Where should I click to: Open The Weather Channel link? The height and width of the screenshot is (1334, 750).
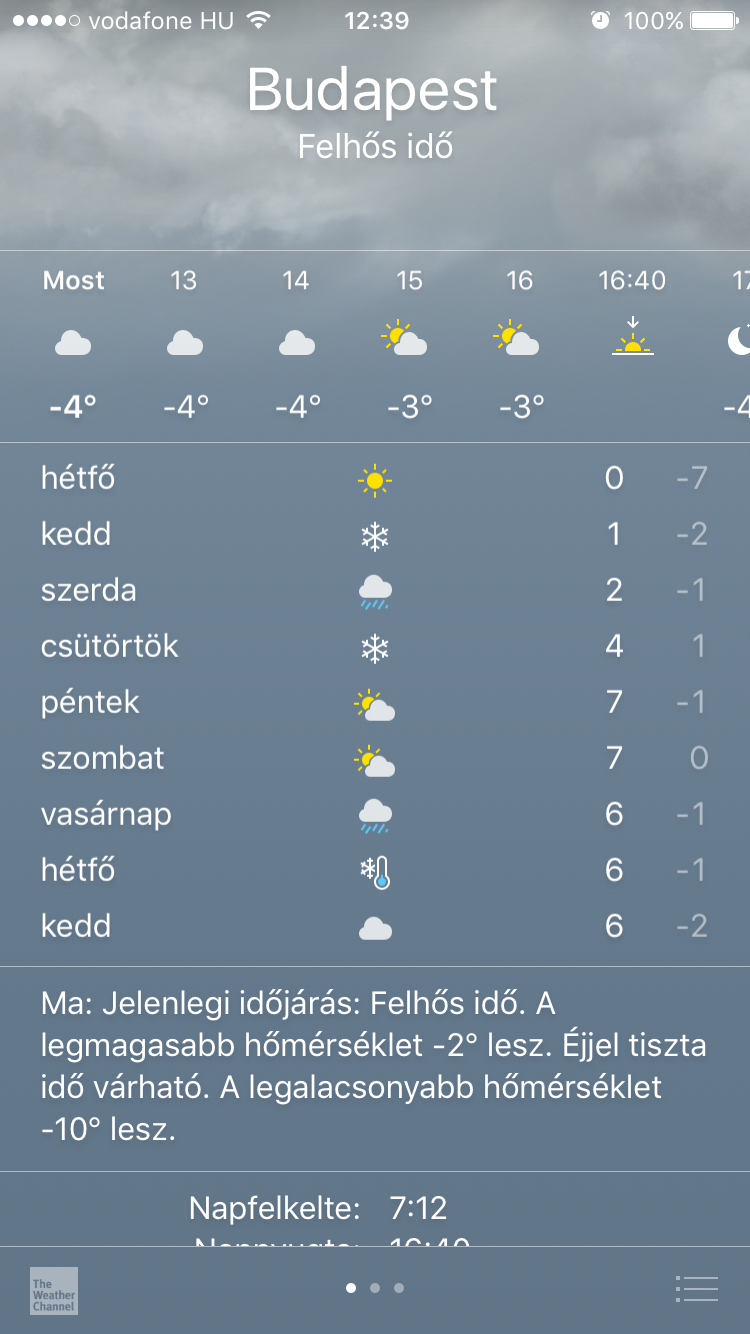click(x=54, y=1290)
